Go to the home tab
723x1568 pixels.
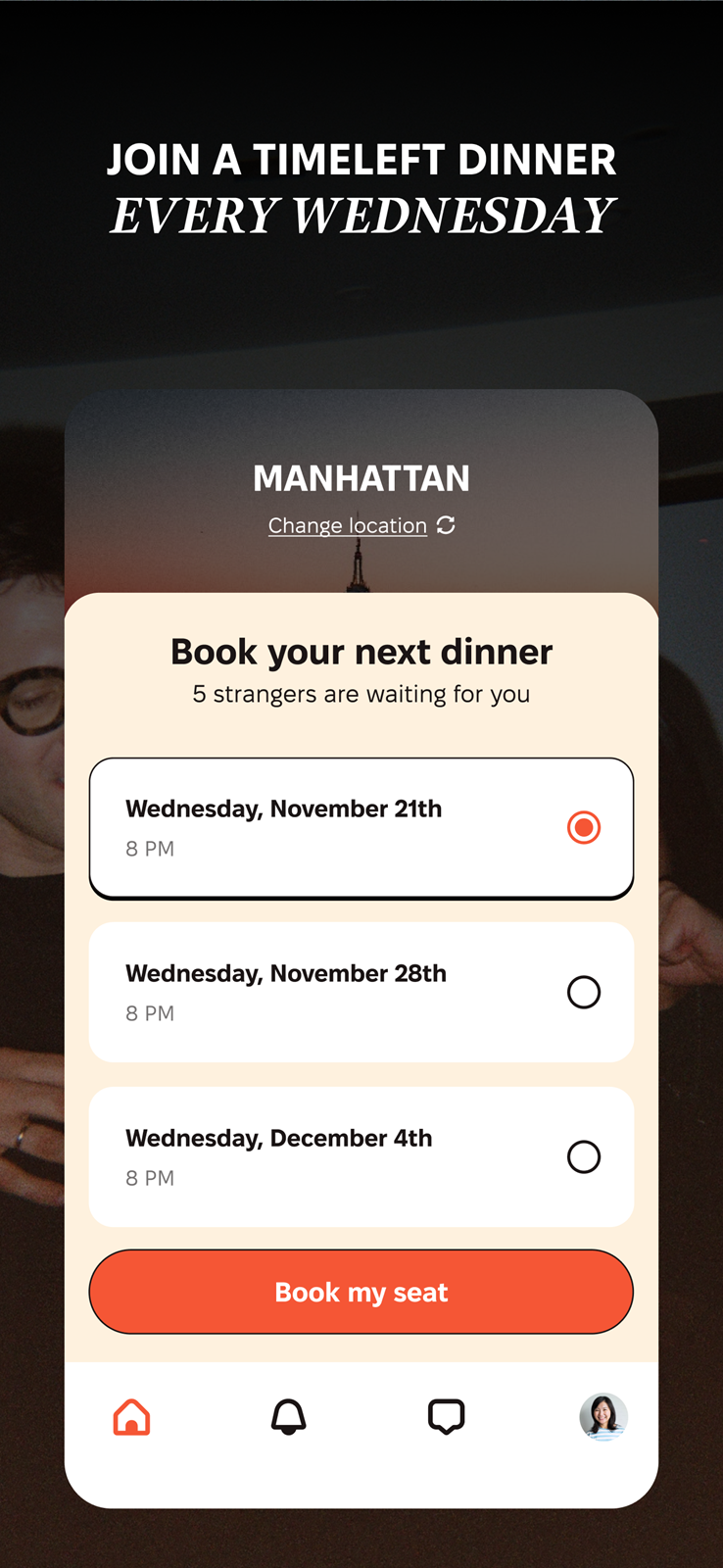(131, 1417)
